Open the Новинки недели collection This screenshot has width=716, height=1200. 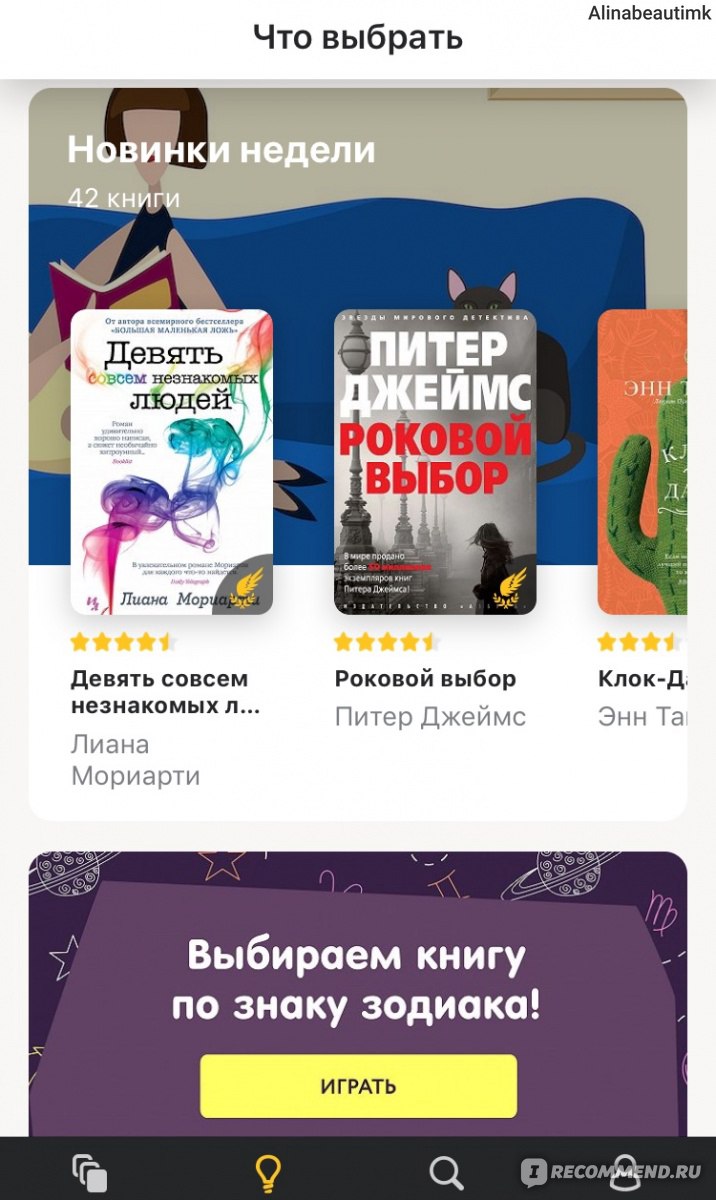point(221,150)
